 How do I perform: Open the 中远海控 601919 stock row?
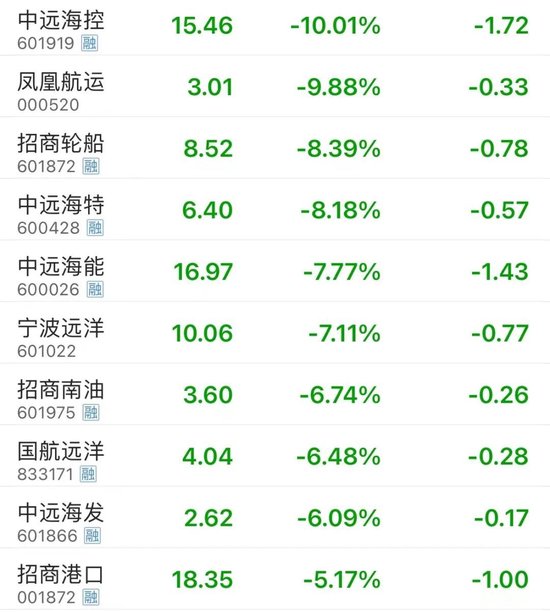tap(275, 27)
